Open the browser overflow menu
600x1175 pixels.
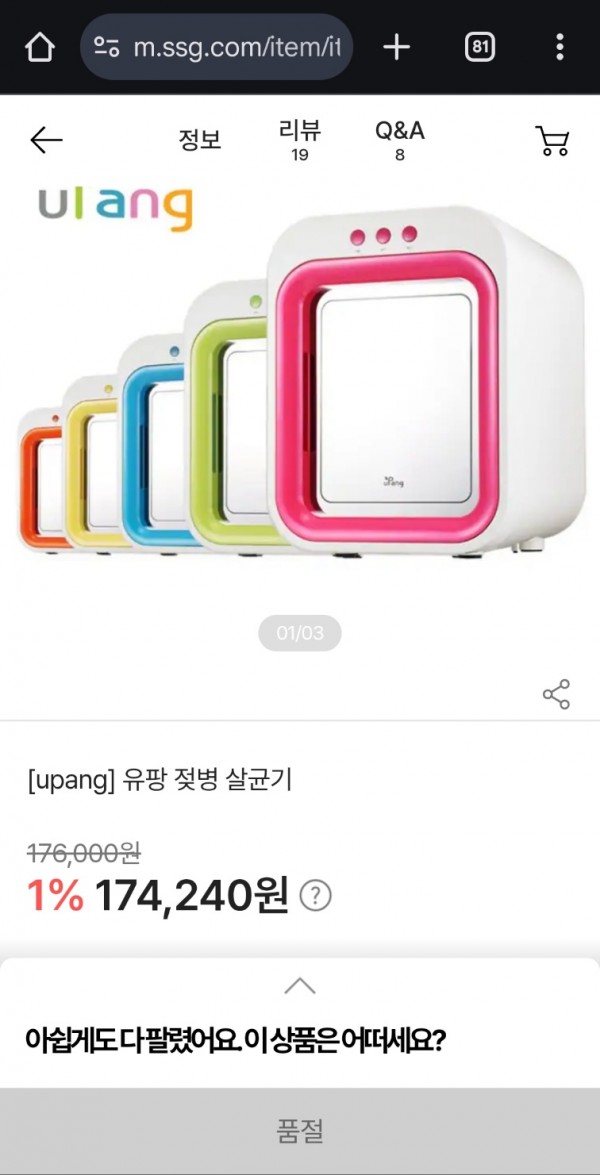click(x=559, y=47)
